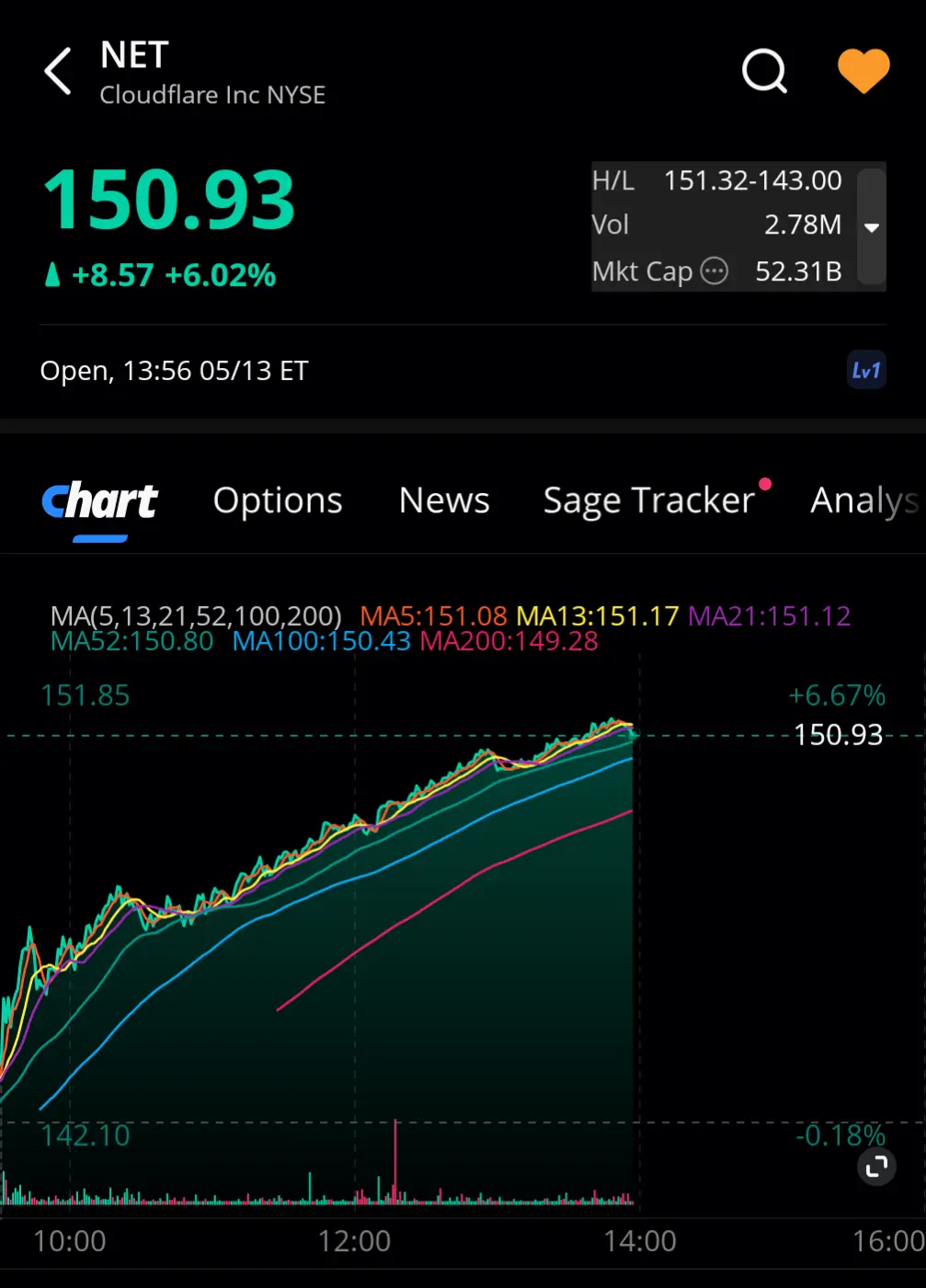
Task: Tap the Lv1 quote level badge
Action: click(x=865, y=371)
